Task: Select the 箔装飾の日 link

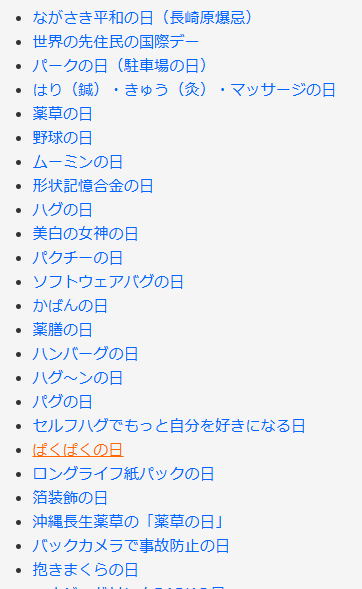Action: [70, 498]
